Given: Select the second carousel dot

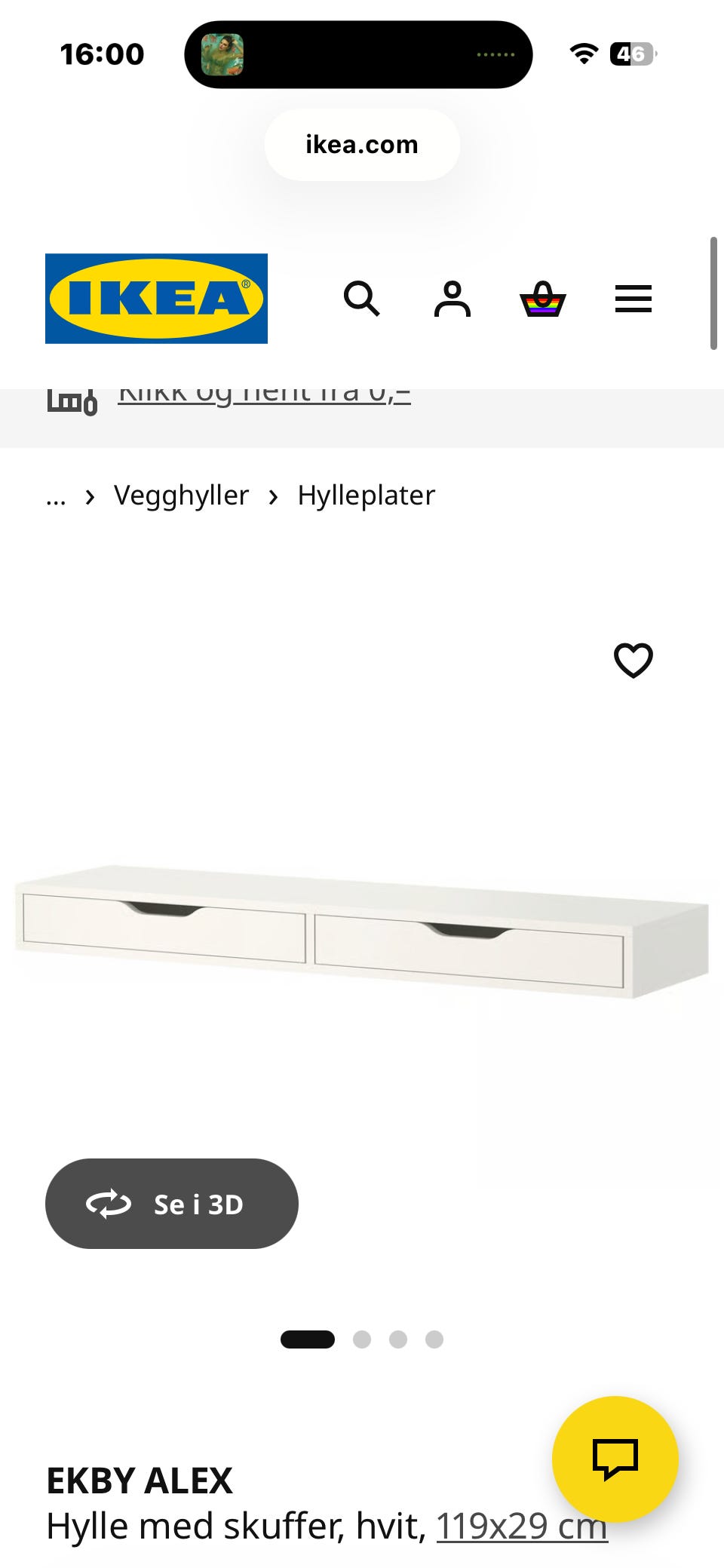Looking at the screenshot, I should click(363, 1340).
